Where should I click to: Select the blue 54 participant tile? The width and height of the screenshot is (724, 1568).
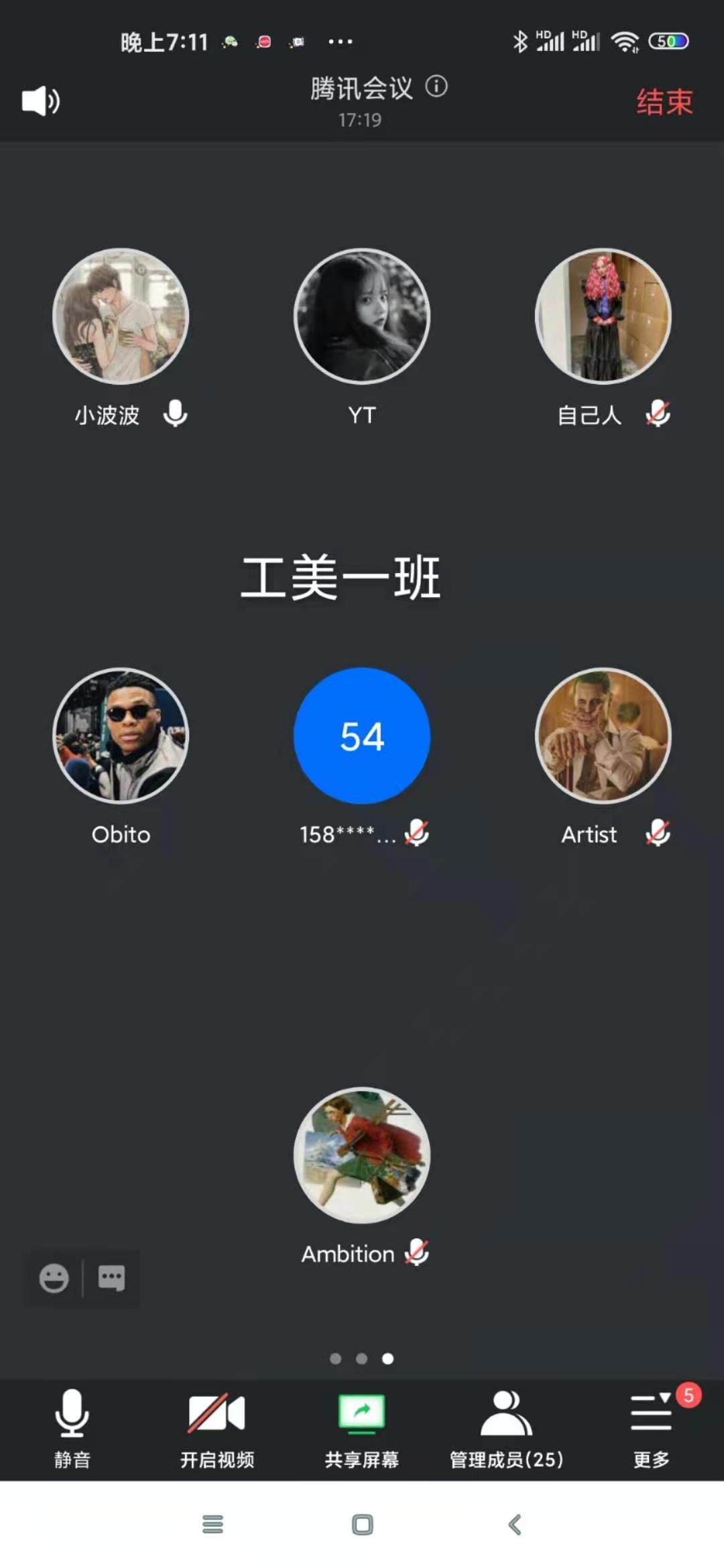(x=362, y=736)
